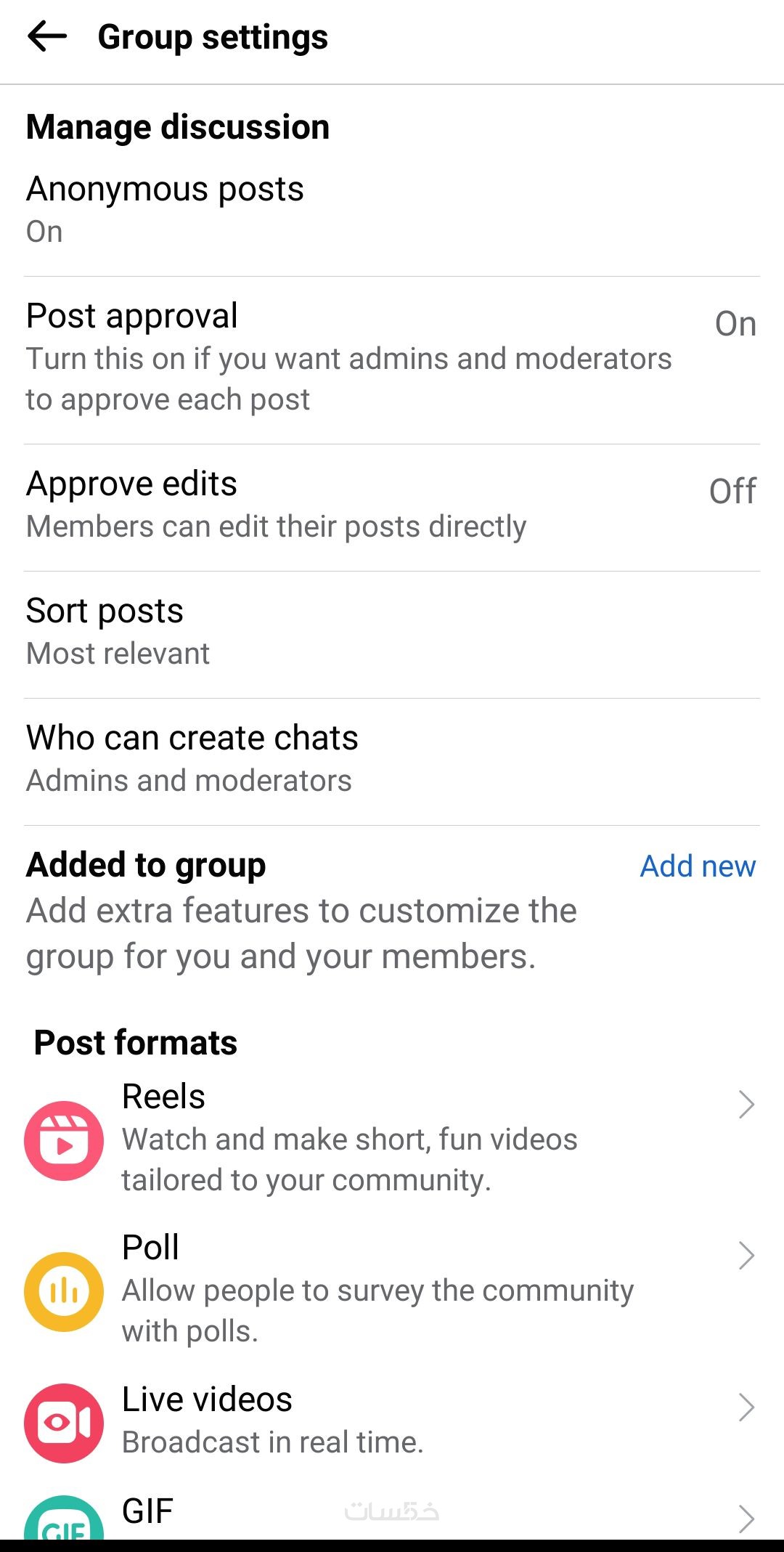This screenshot has width=784, height=1552.
Task: Open the Poll post format
Action: 392,1288
